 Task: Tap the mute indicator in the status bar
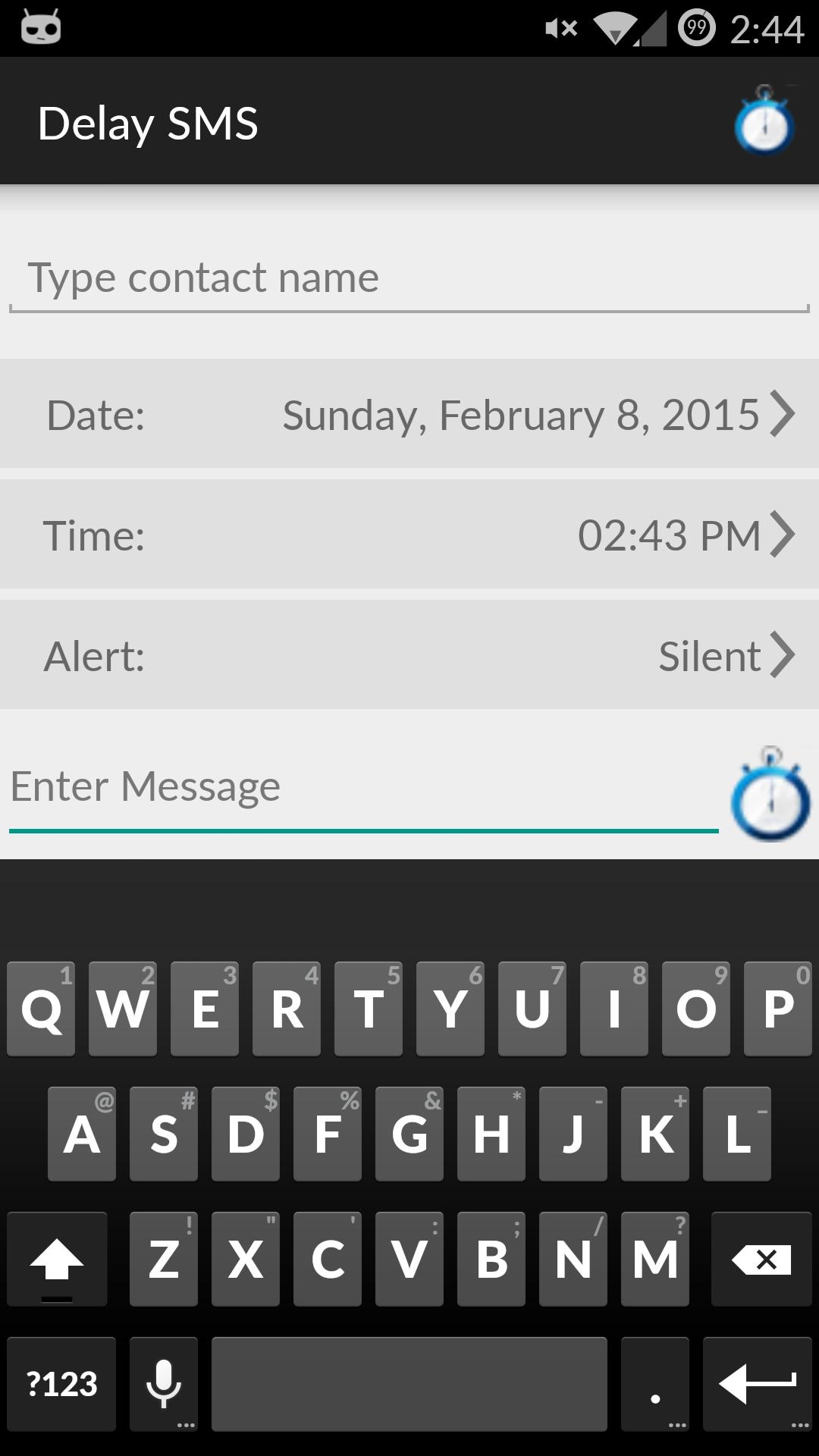coord(559,27)
